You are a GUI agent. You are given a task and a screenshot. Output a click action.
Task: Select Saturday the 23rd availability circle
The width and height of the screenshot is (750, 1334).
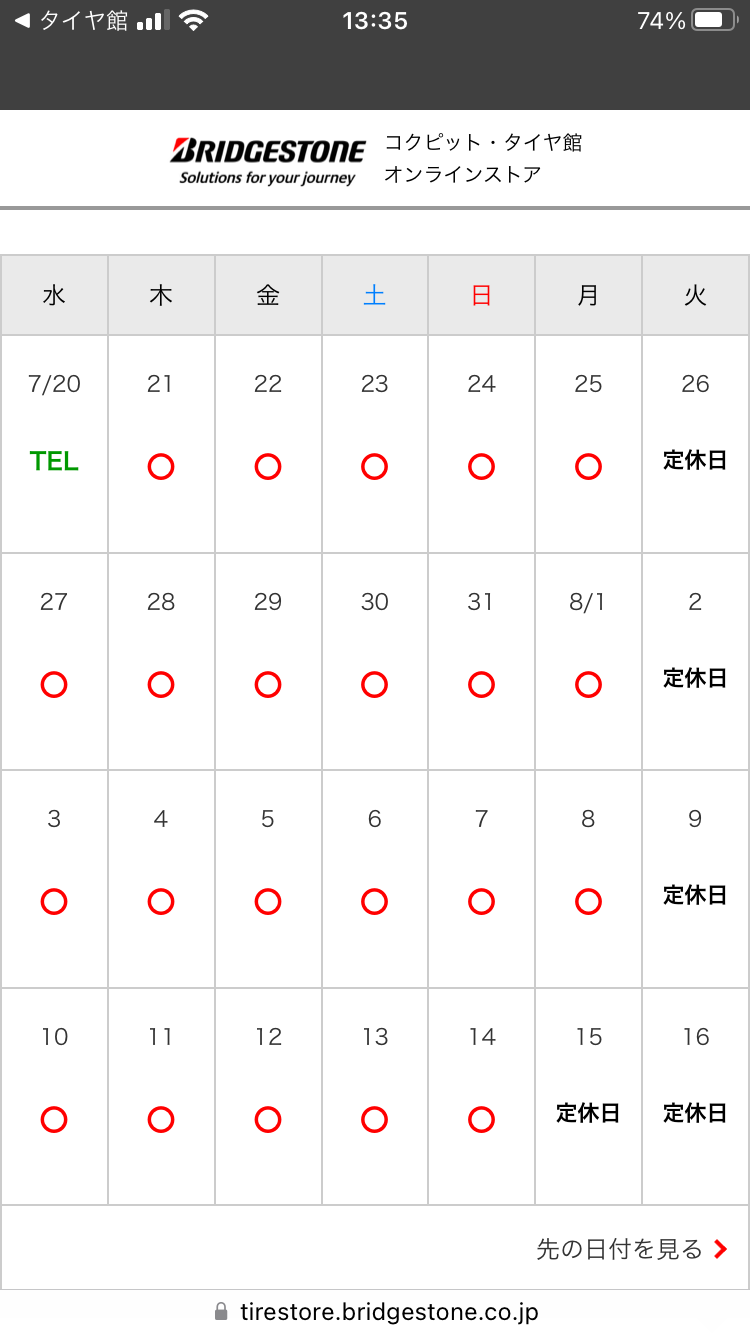[375, 466]
